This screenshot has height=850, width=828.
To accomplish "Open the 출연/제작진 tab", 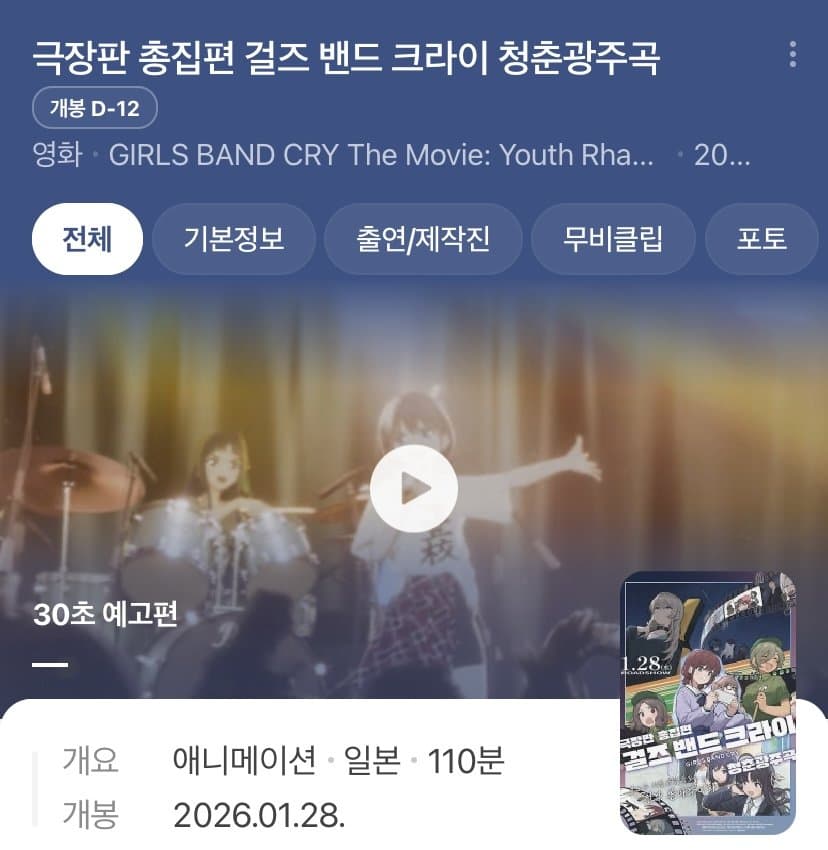I will 423,239.
